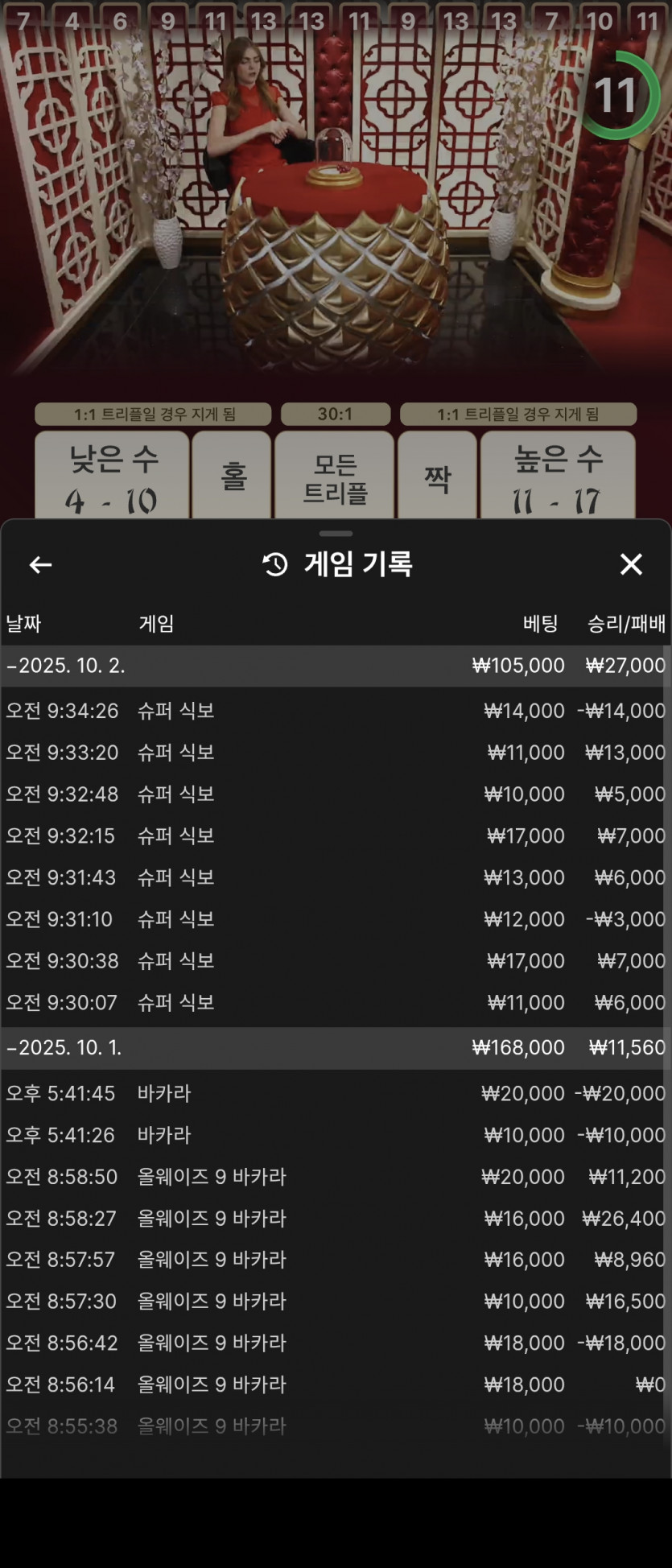View the 오전 9:30:07 슈퍼 식보 round

point(335,1003)
